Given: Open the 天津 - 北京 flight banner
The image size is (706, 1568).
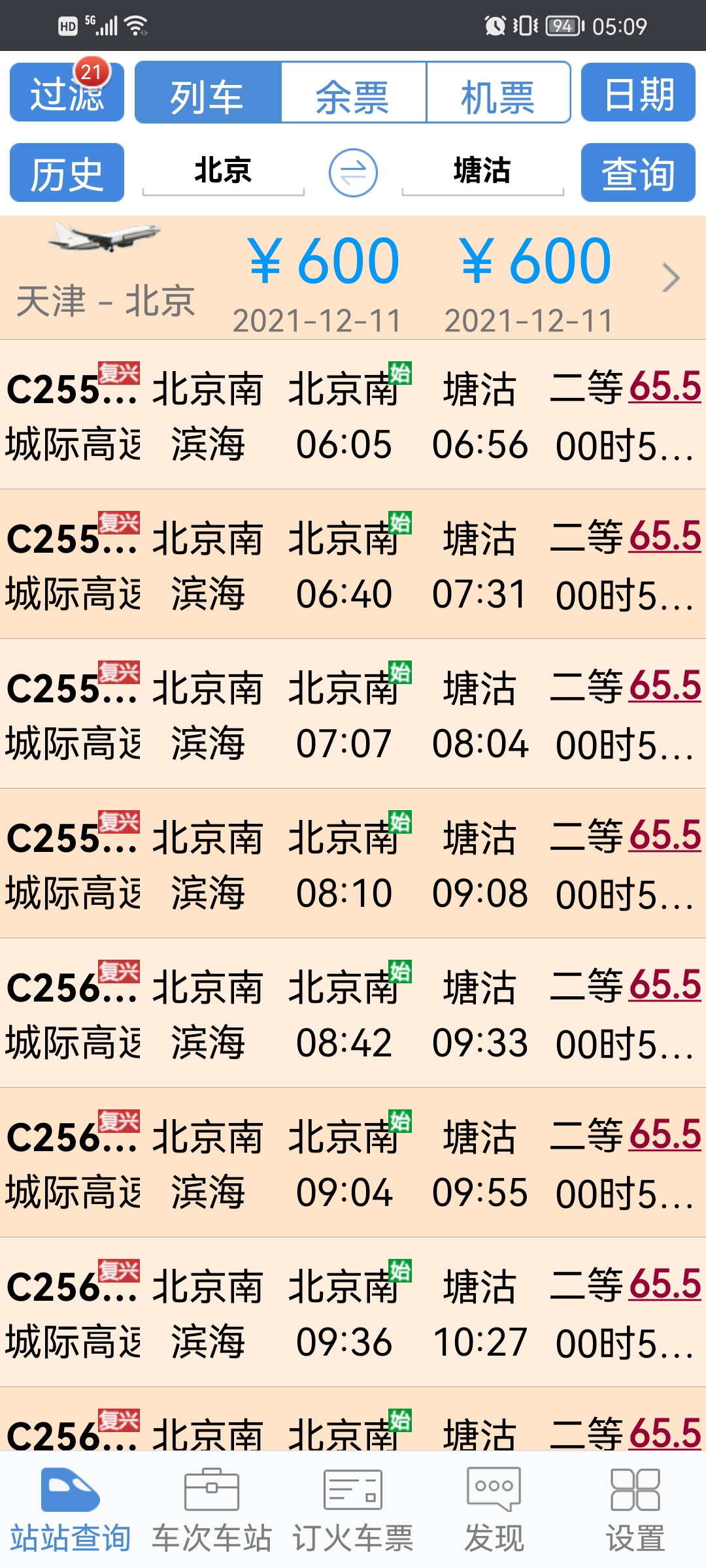Looking at the screenshot, I should (x=353, y=278).
